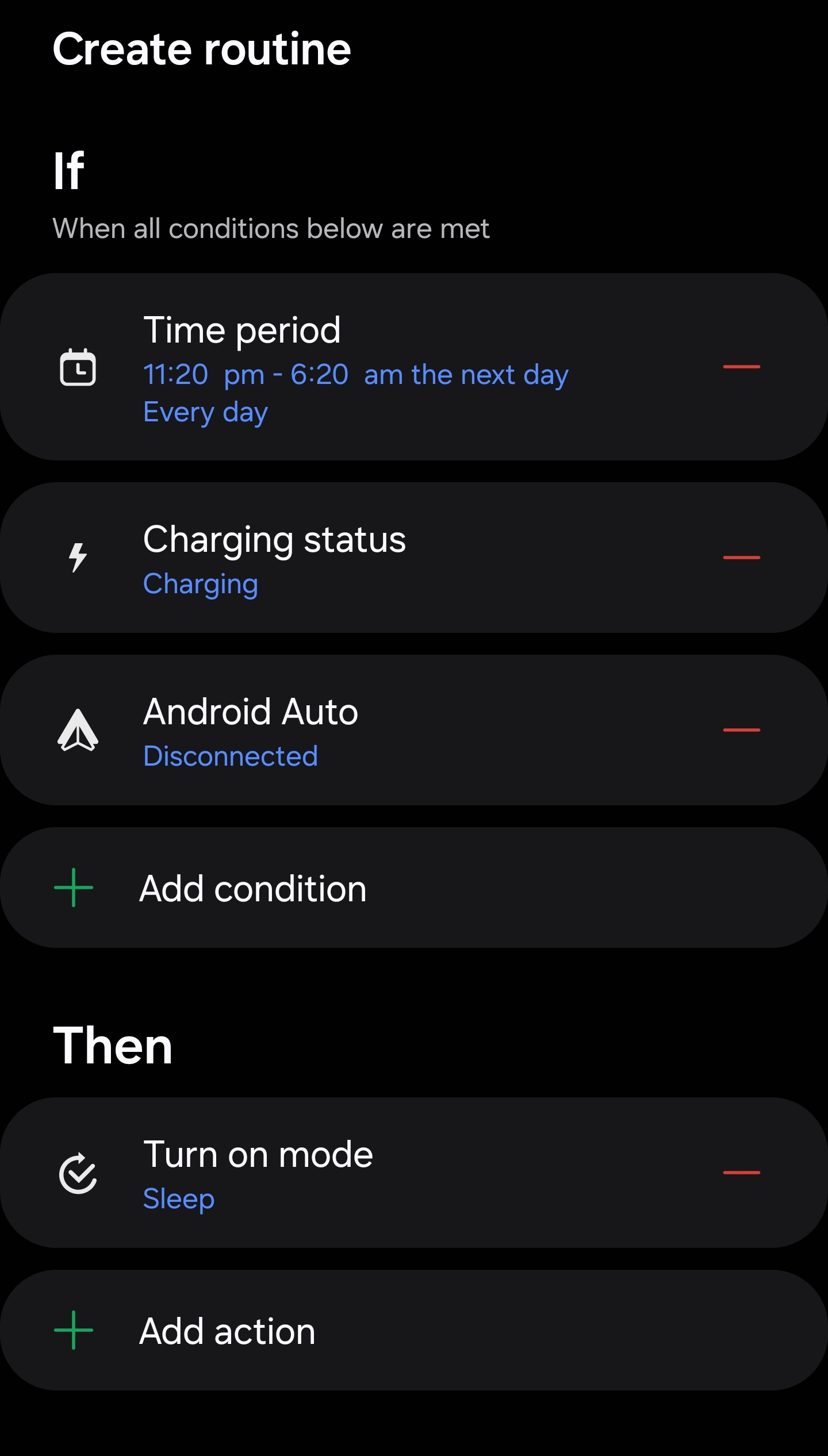
Task: Open the Every day repeat setting
Action: (x=205, y=412)
